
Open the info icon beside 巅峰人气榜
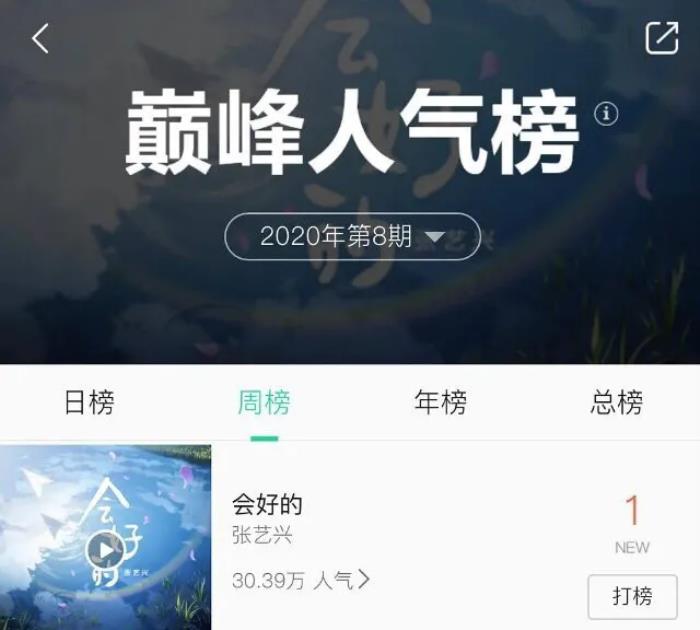point(606,113)
